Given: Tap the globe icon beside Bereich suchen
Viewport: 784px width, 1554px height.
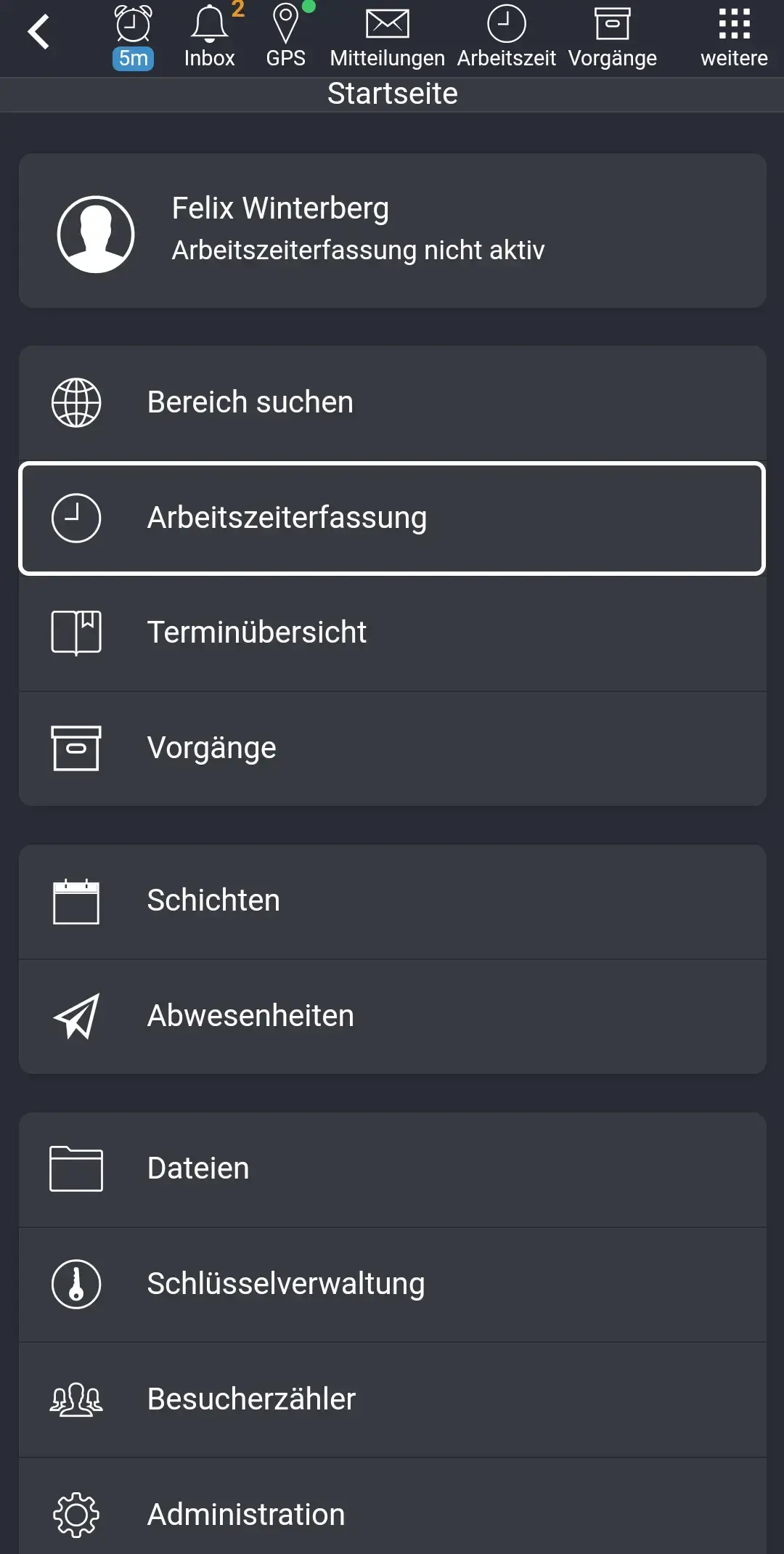Looking at the screenshot, I should (75, 402).
